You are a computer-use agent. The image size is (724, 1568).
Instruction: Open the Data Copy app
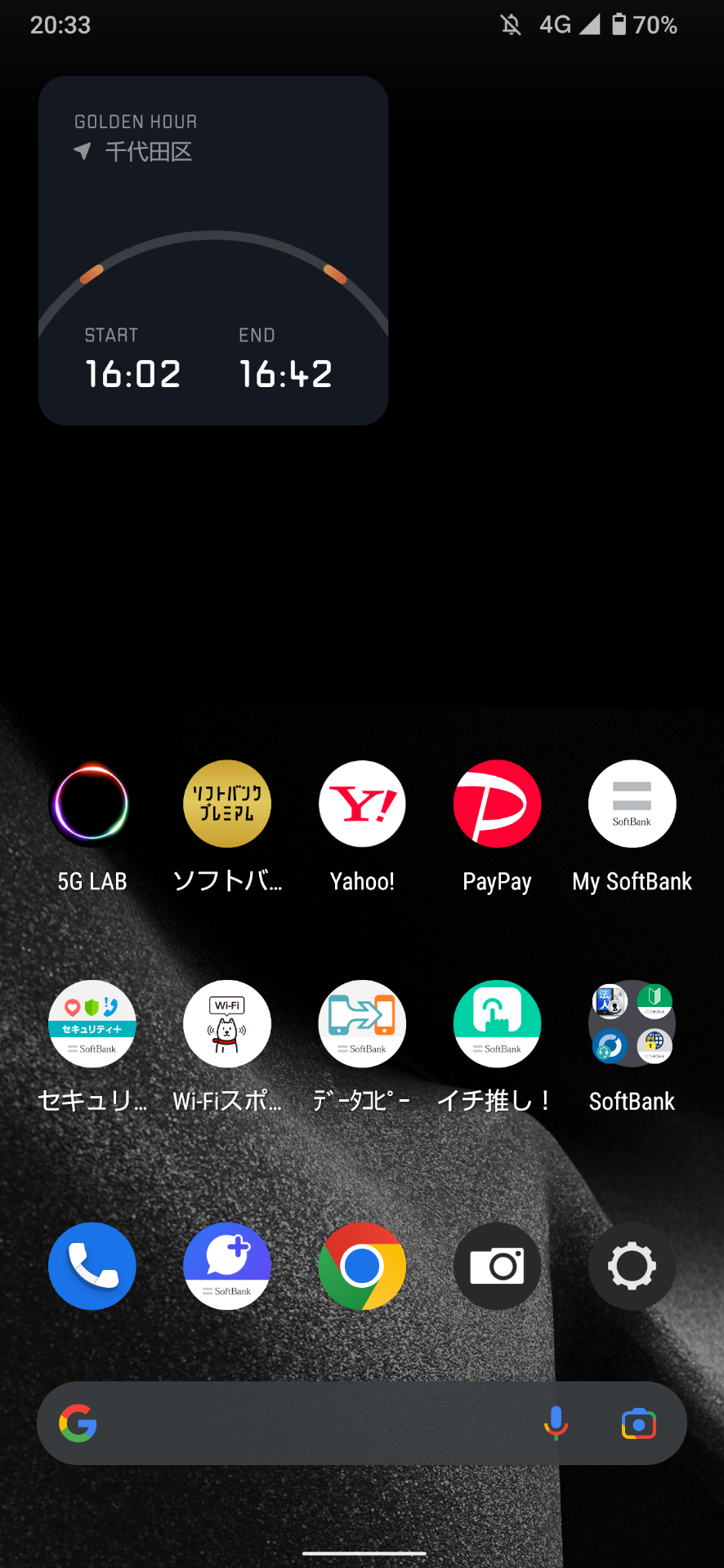point(362,1024)
